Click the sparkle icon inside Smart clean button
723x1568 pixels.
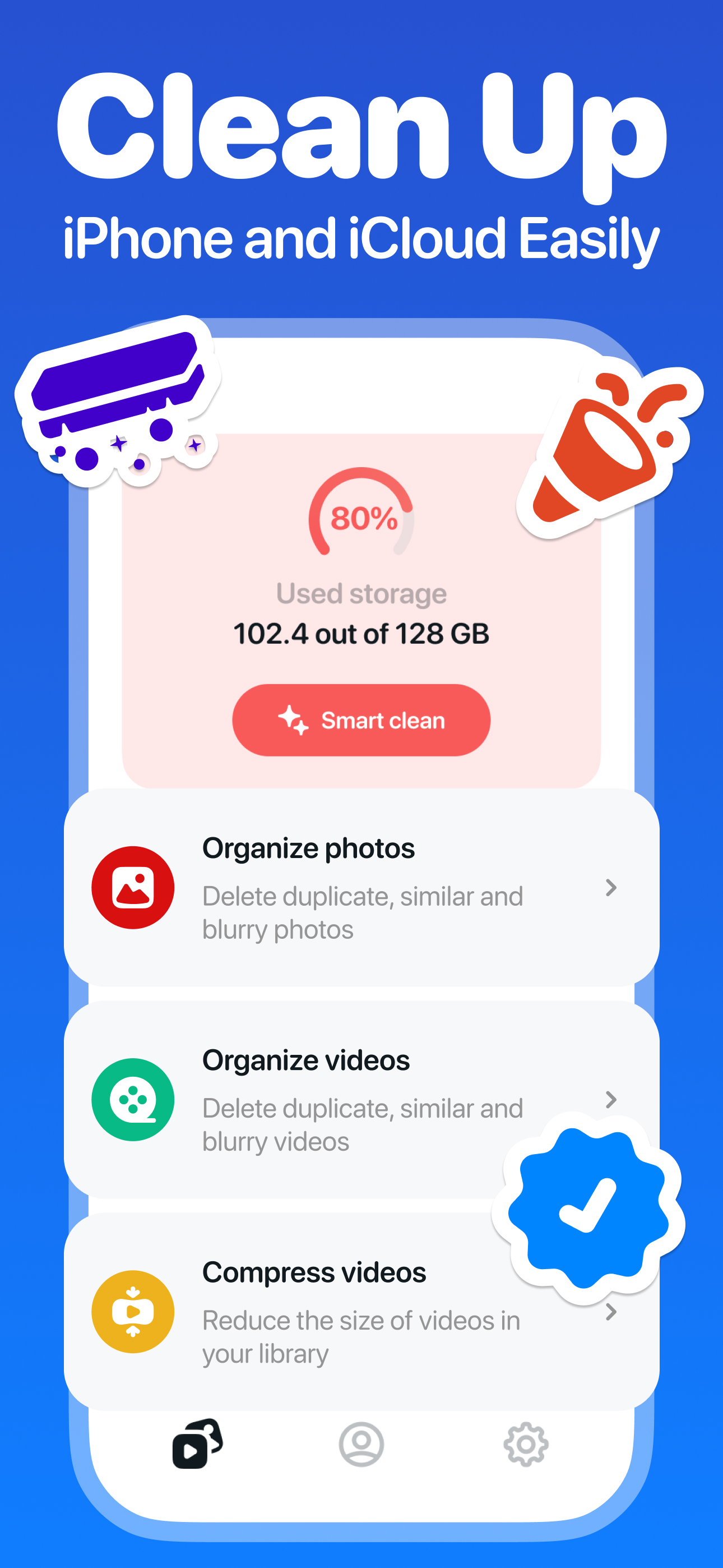click(295, 720)
